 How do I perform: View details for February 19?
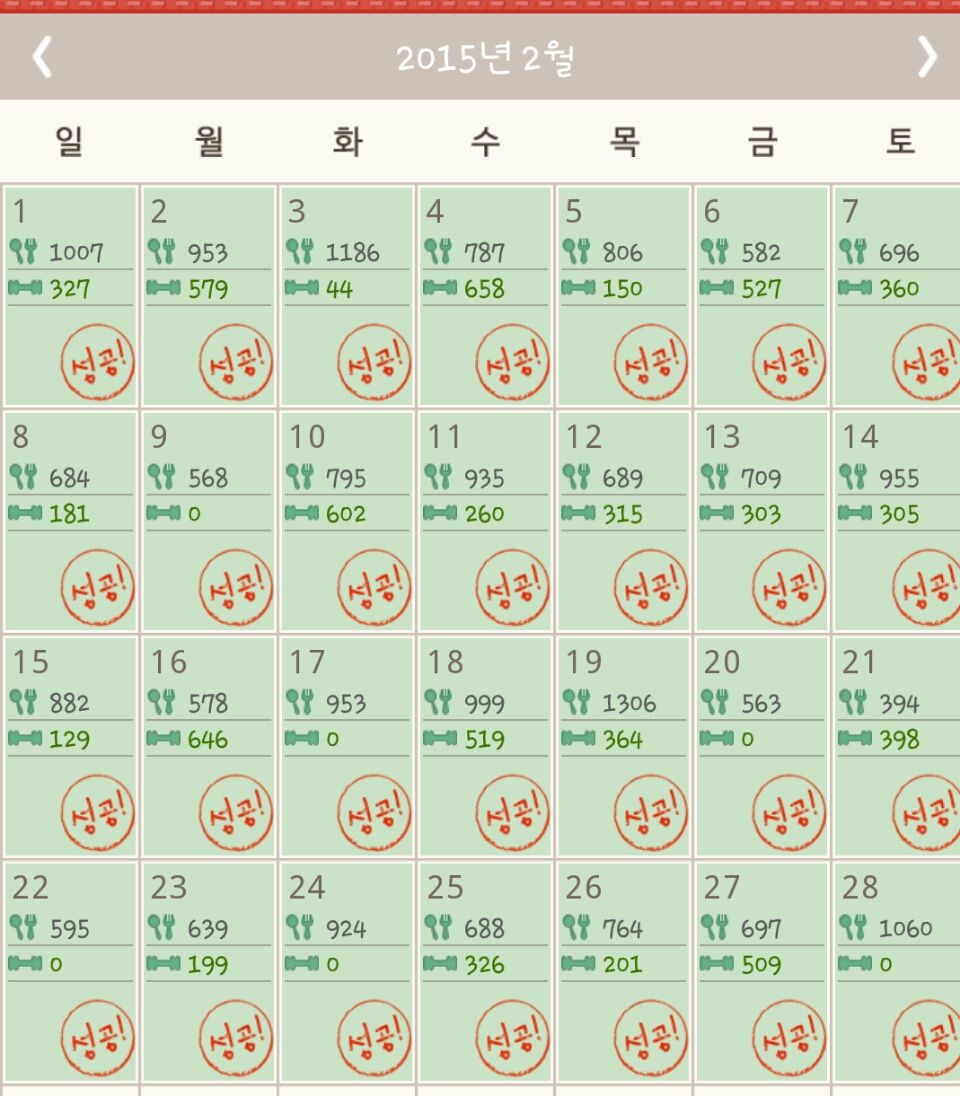coord(623,746)
